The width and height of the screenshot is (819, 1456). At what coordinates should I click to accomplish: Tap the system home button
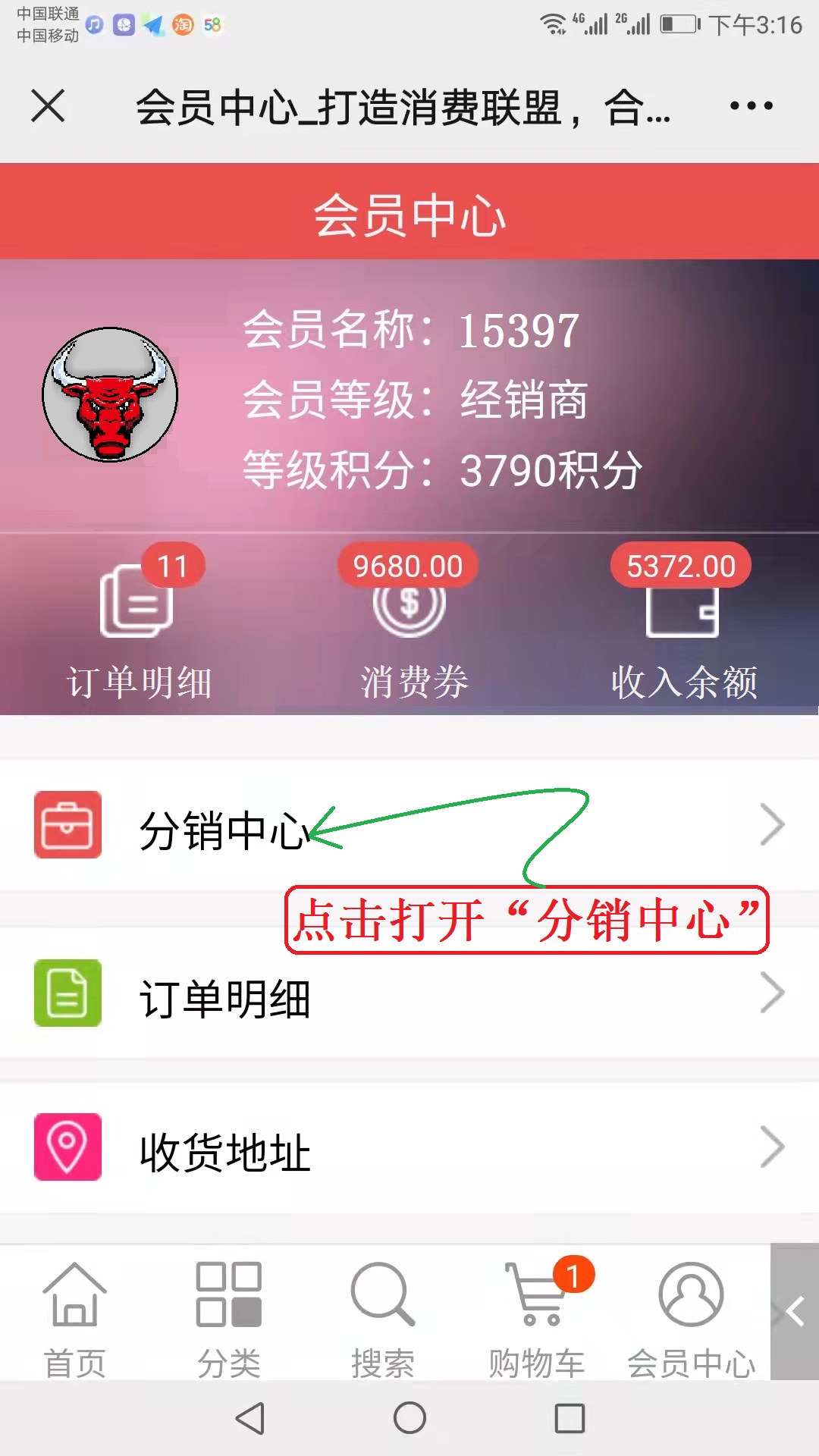tap(409, 1418)
